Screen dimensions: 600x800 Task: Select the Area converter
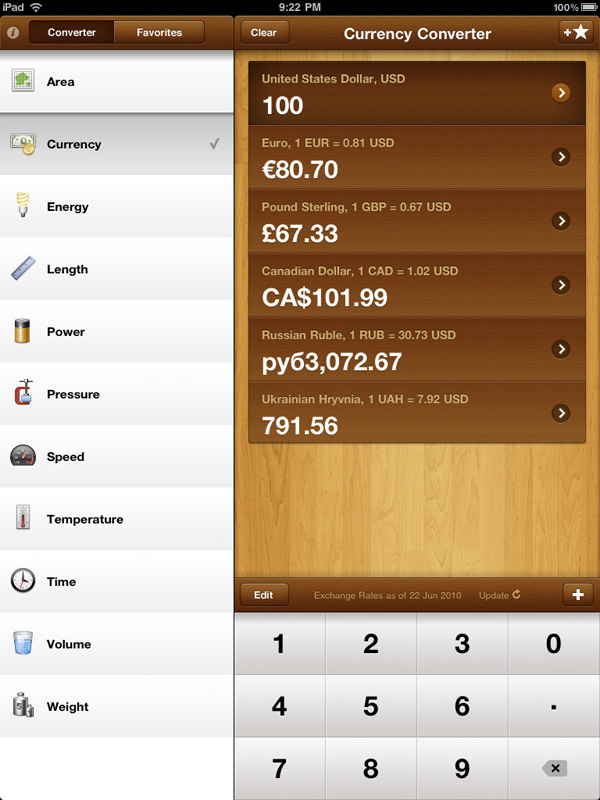(116, 82)
